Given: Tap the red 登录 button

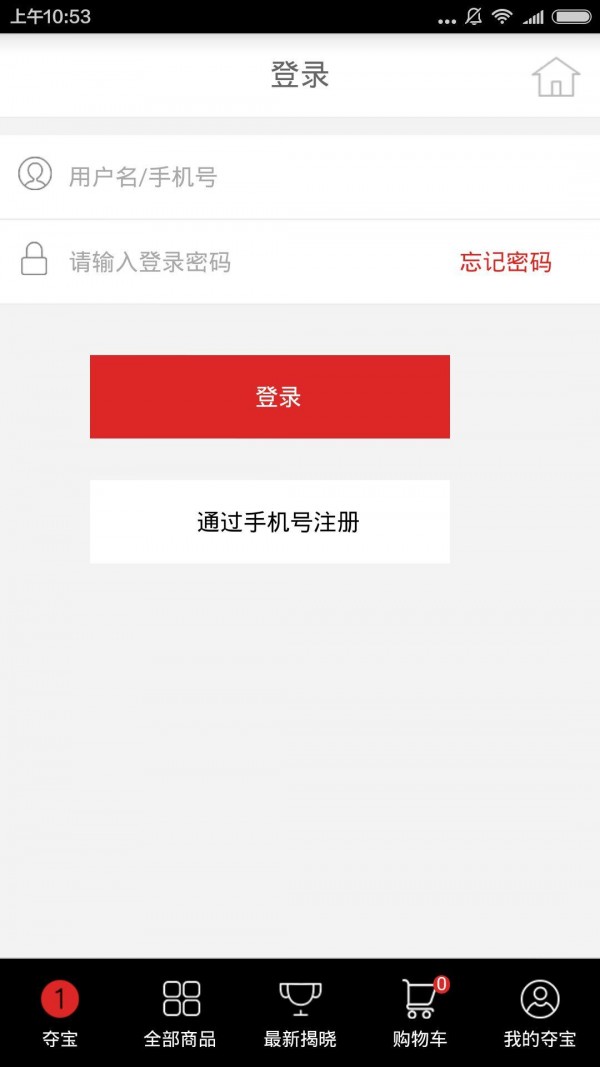Looking at the screenshot, I should (x=270, y=397).
